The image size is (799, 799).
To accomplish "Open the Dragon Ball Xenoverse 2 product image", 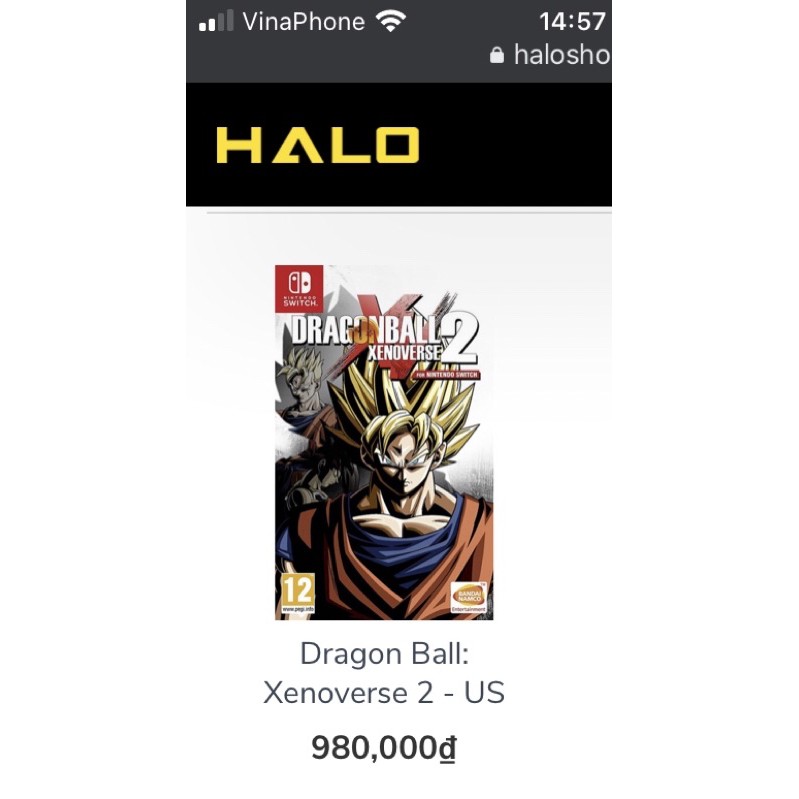I will pyautogui.click(x=384, y=442).
